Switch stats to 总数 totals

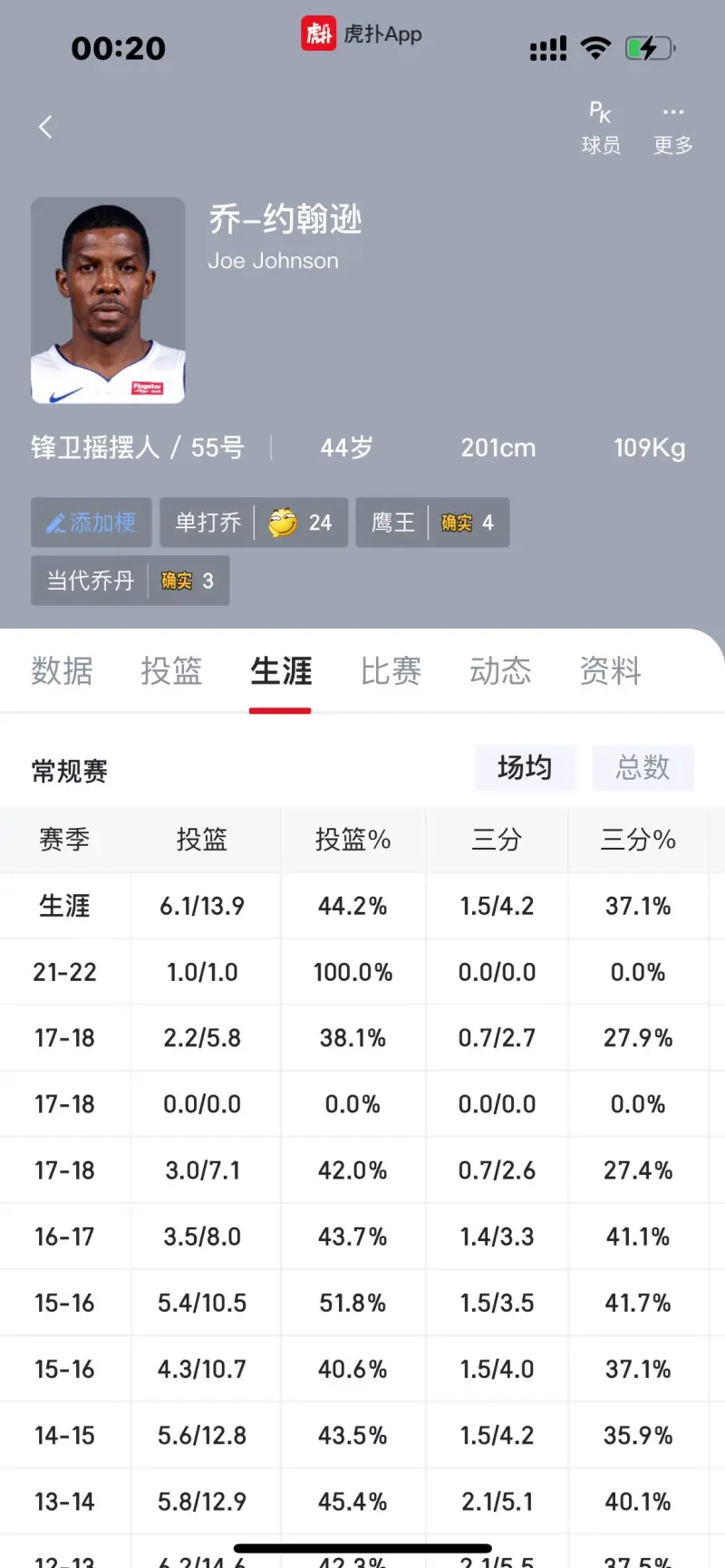pos(643,768)
